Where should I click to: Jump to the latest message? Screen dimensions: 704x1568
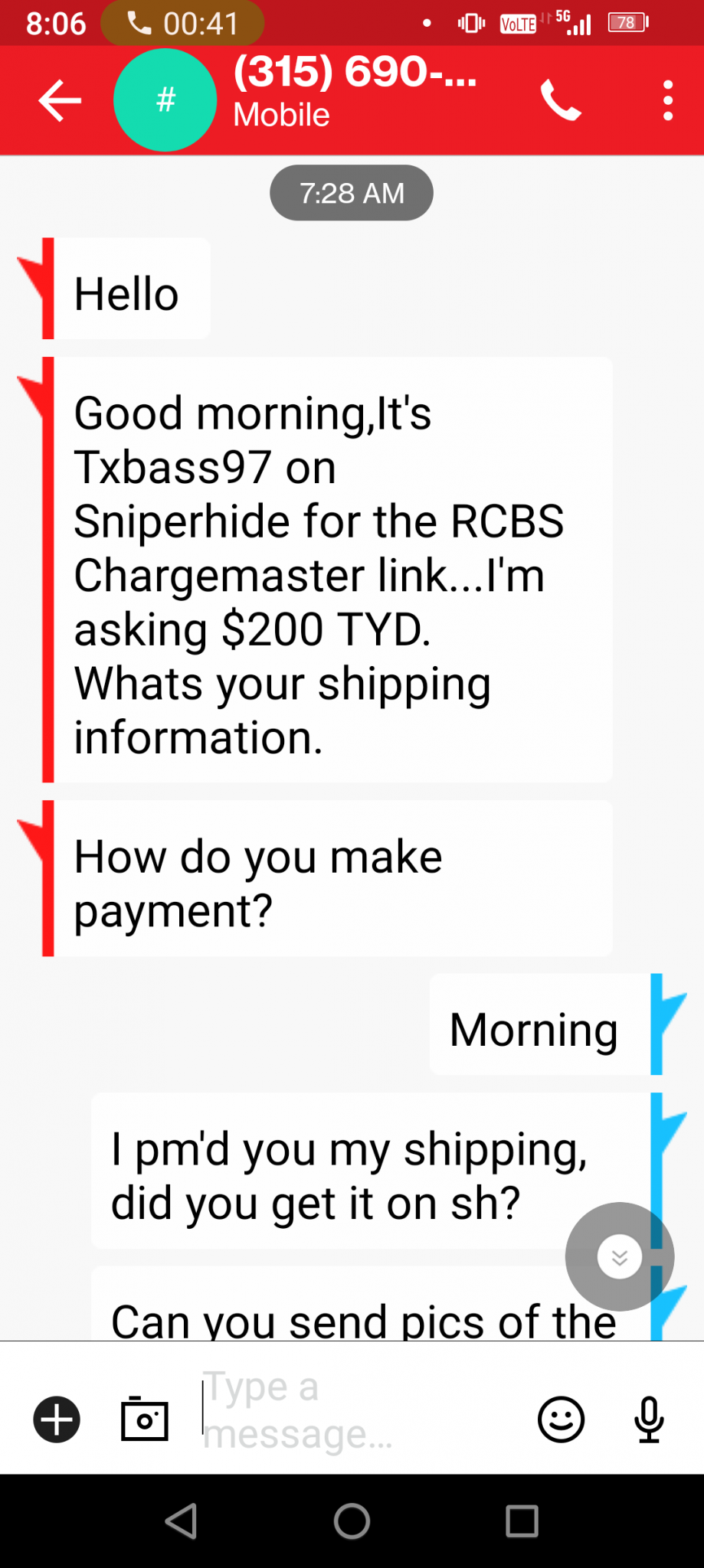point(619,1256)
